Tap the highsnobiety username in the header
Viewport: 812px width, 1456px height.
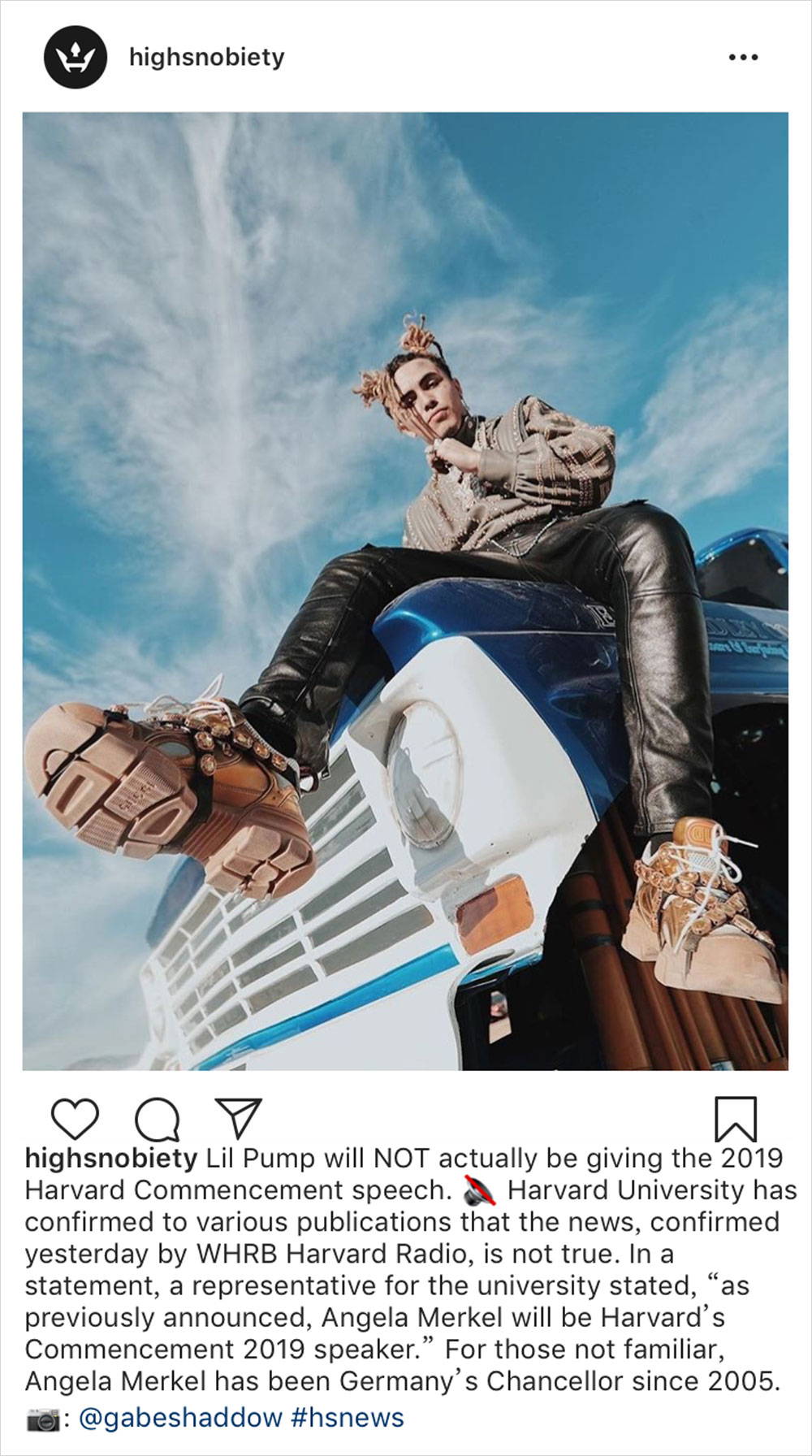(206, 58)
